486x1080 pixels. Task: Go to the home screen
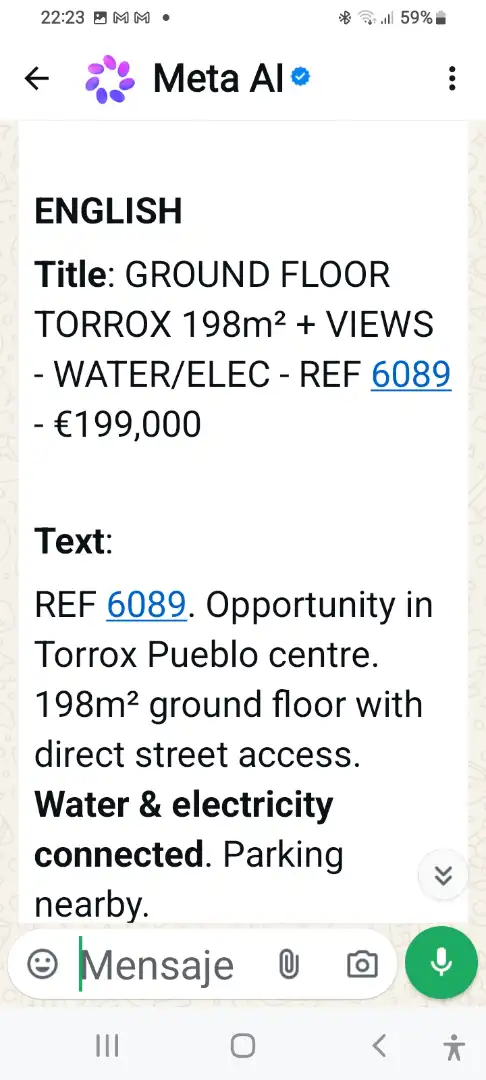pos(243,1046)
